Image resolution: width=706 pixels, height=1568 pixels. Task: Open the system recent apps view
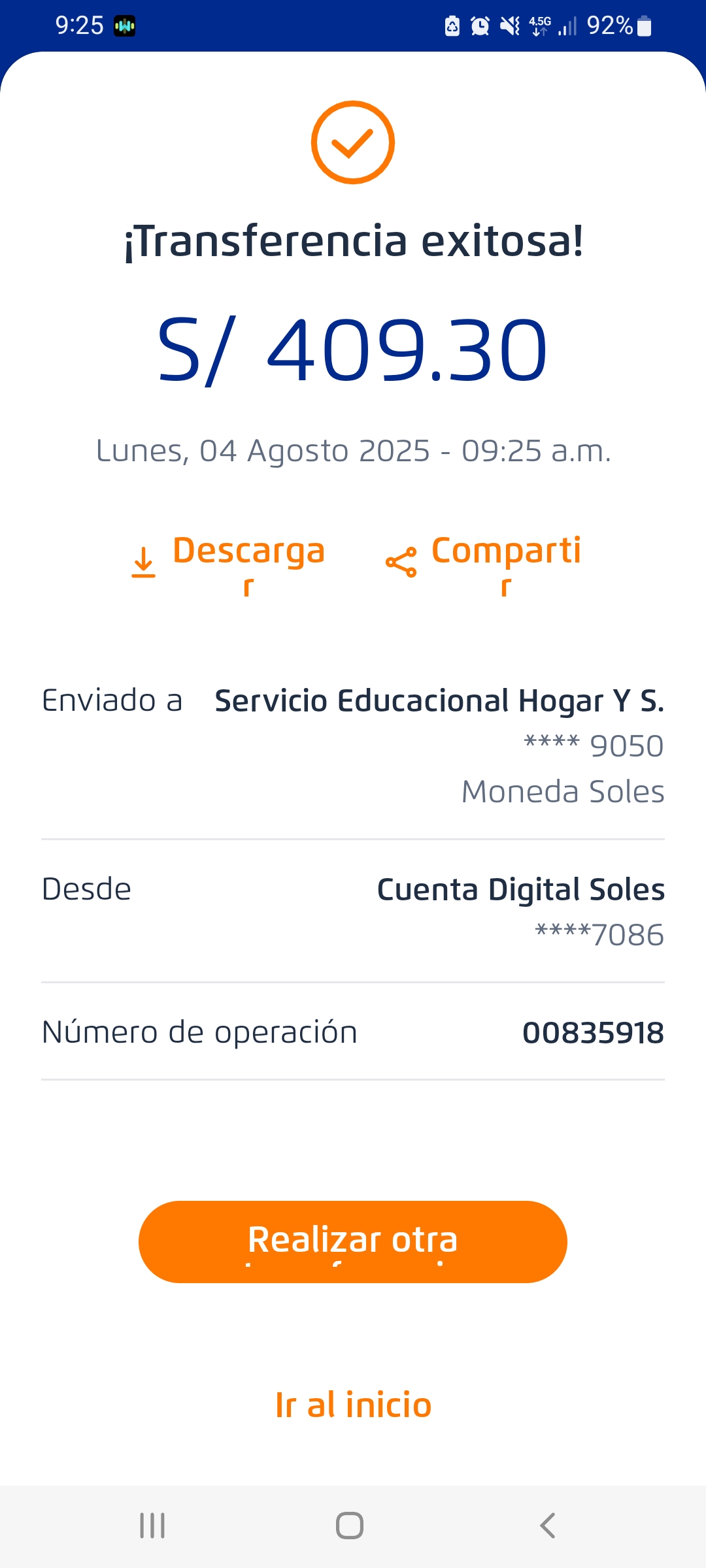(x=152, y=1526)
